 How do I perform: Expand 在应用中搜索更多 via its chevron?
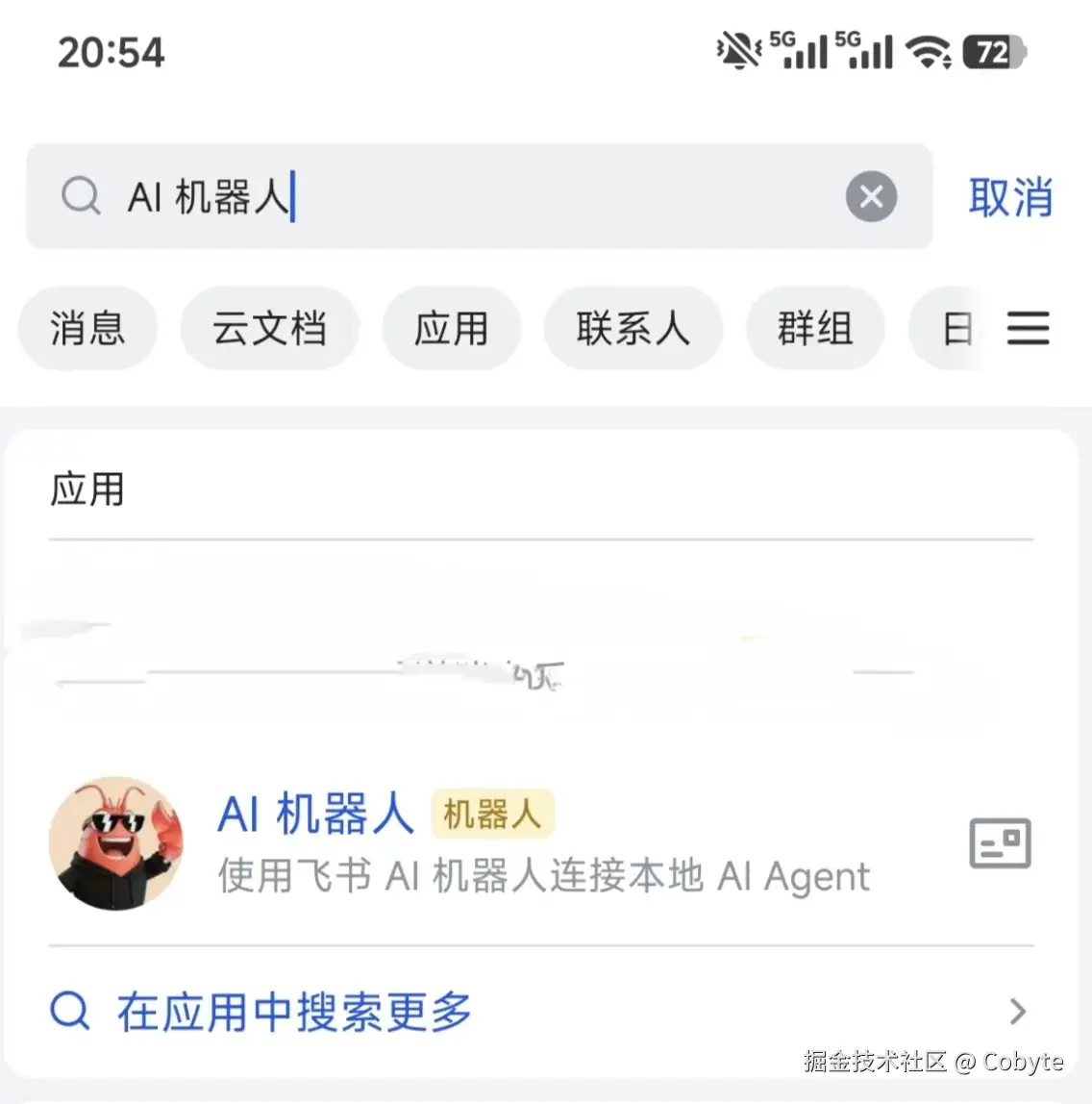tap(1017, 1011)
